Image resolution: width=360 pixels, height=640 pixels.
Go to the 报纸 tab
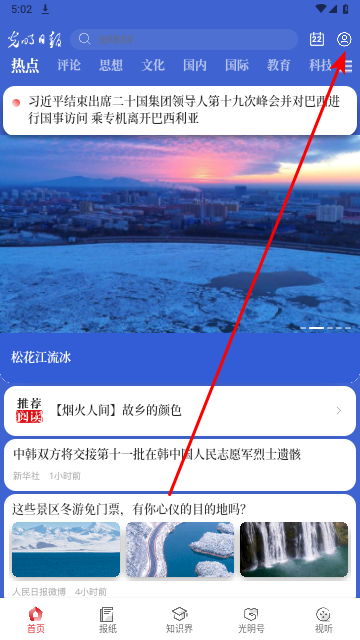point(108,620)
